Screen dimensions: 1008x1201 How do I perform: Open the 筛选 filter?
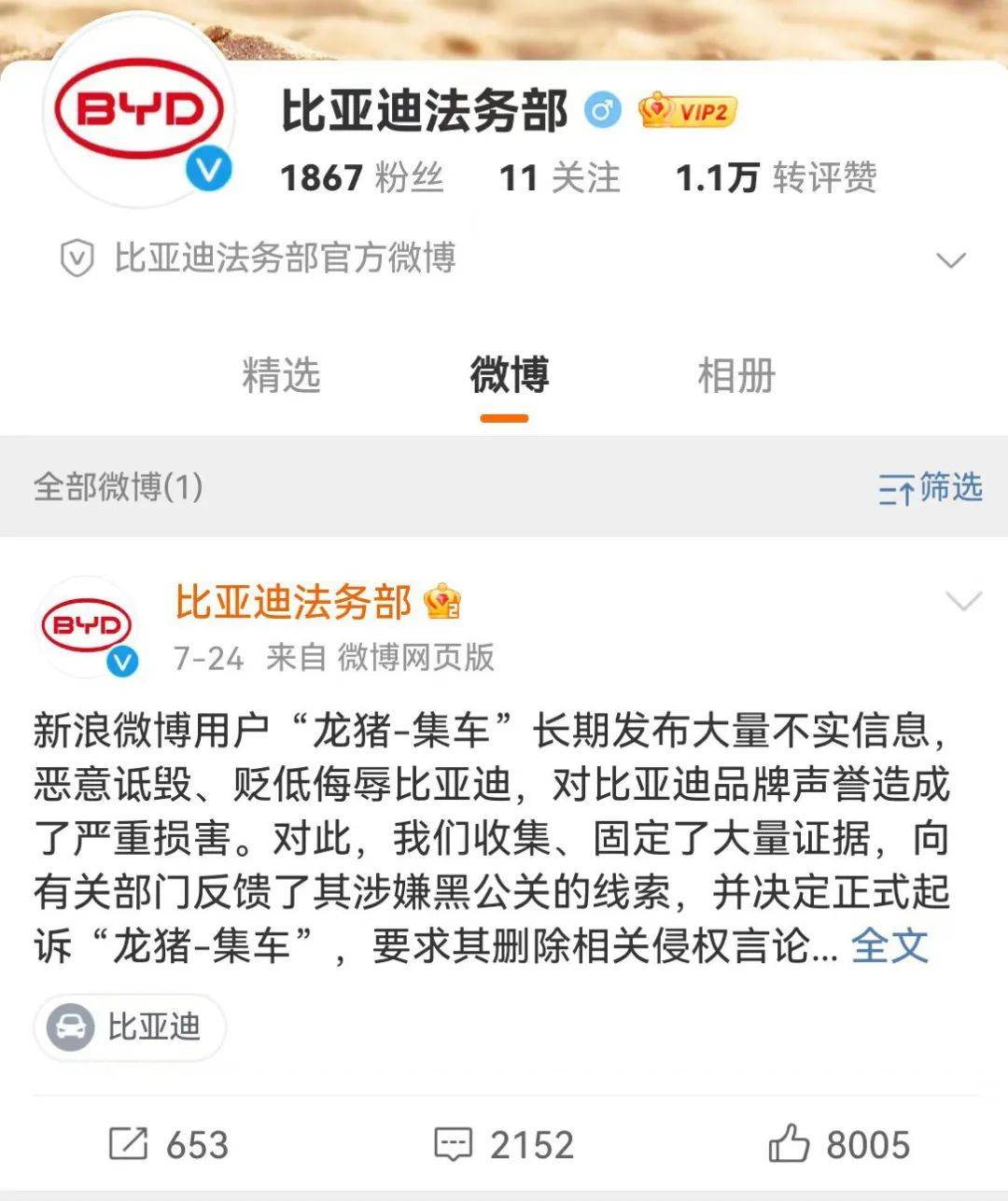[931, 487]
